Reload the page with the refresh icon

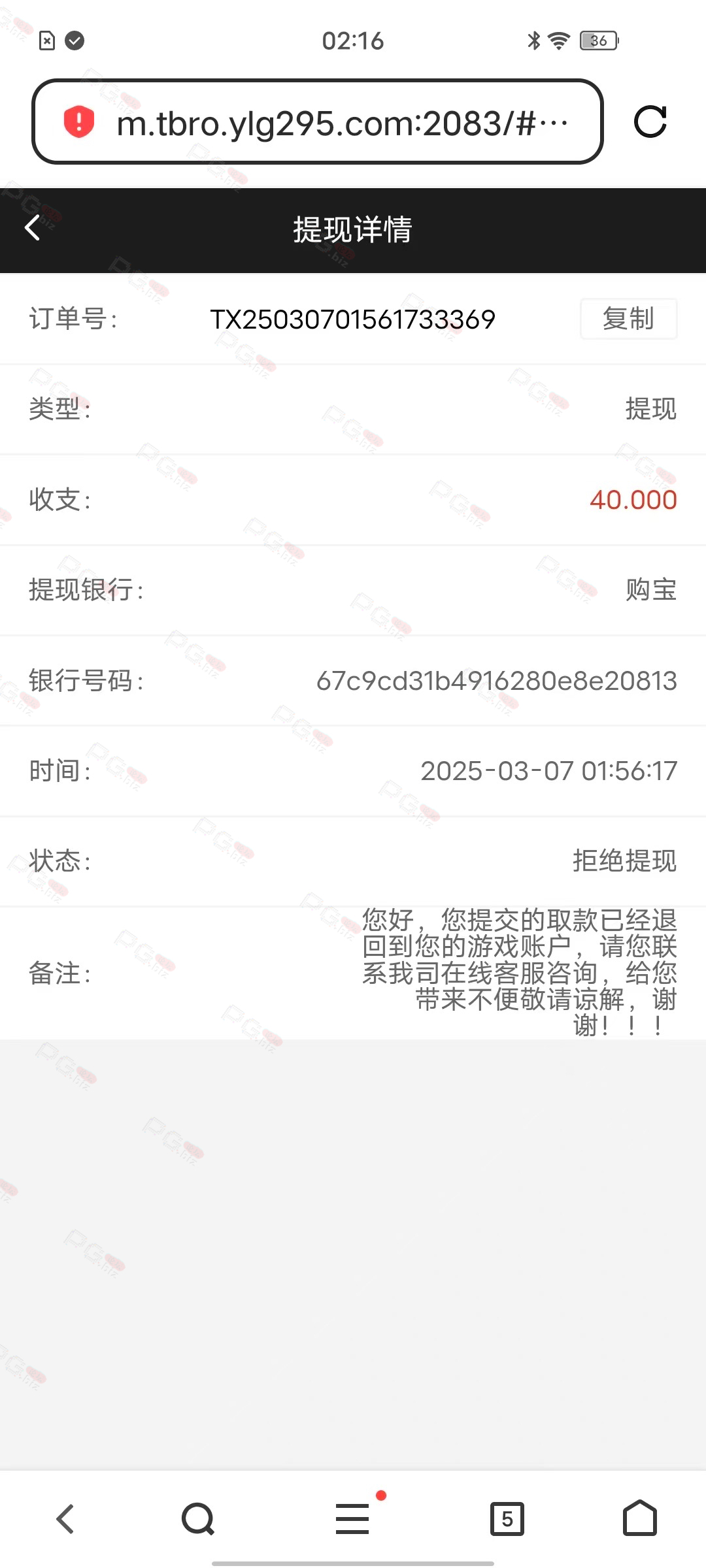(650, 122)
